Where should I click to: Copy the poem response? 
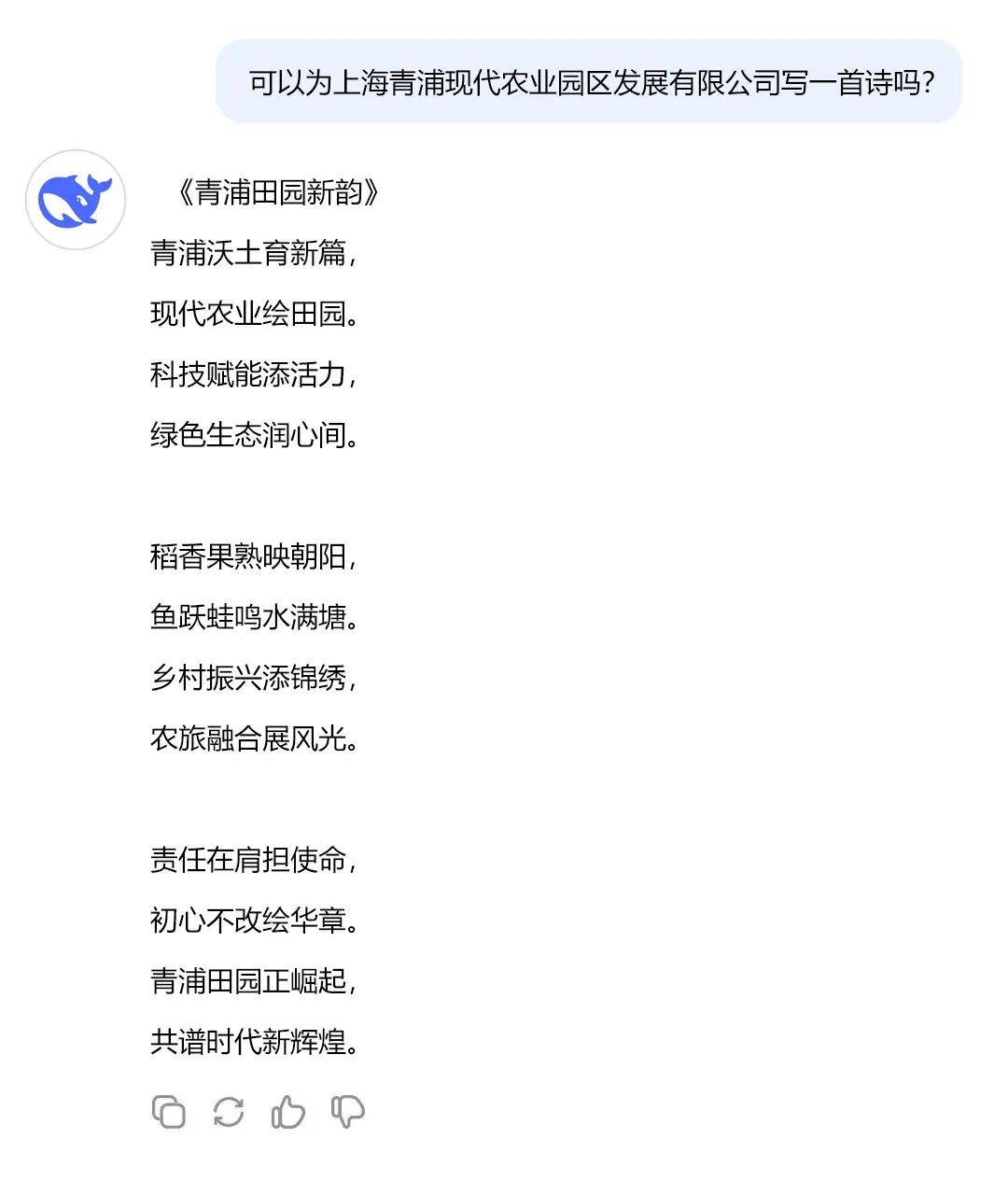coord(169,1111)
